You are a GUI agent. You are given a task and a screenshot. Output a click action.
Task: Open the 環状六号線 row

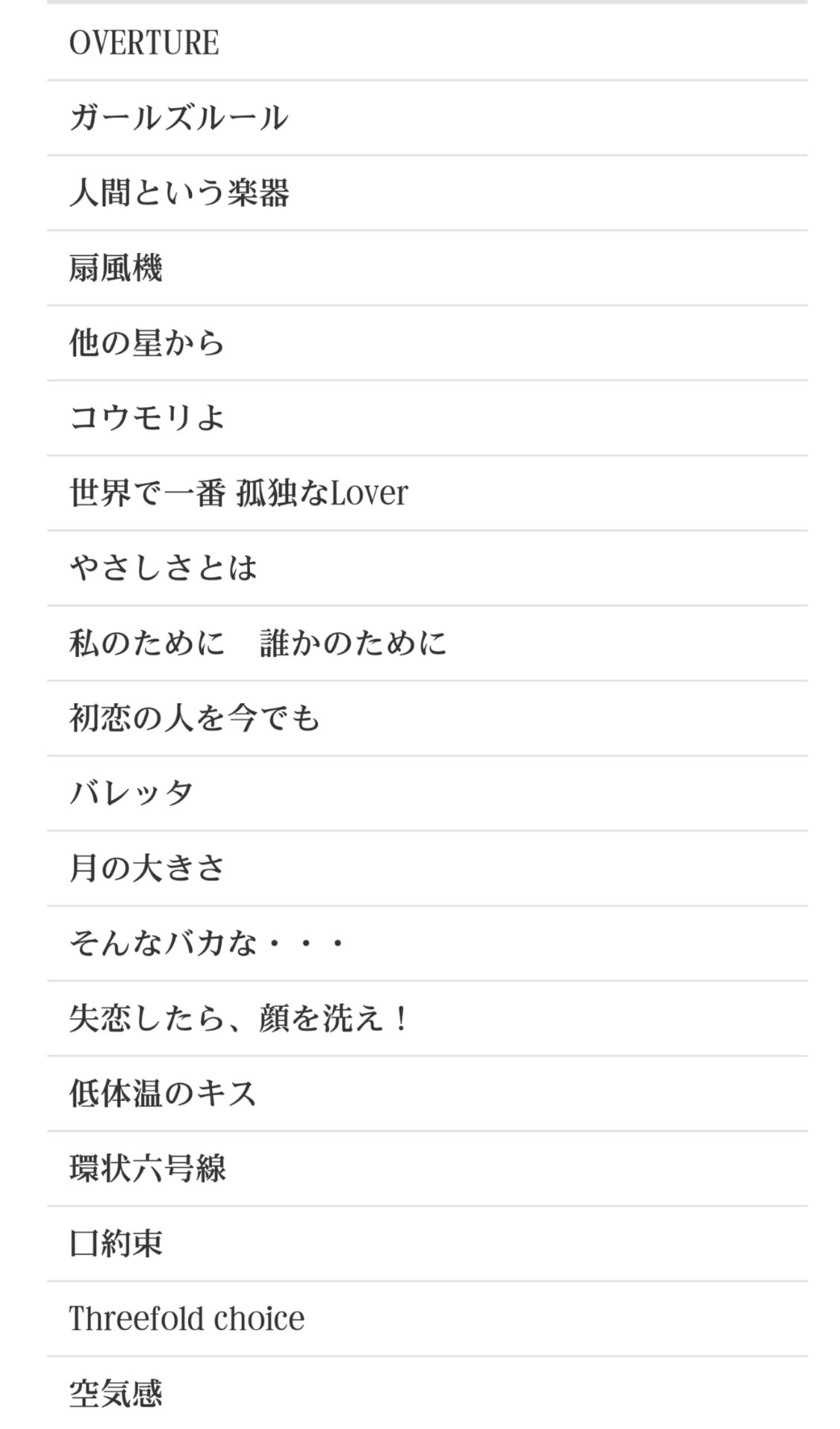pos(147,1169)
